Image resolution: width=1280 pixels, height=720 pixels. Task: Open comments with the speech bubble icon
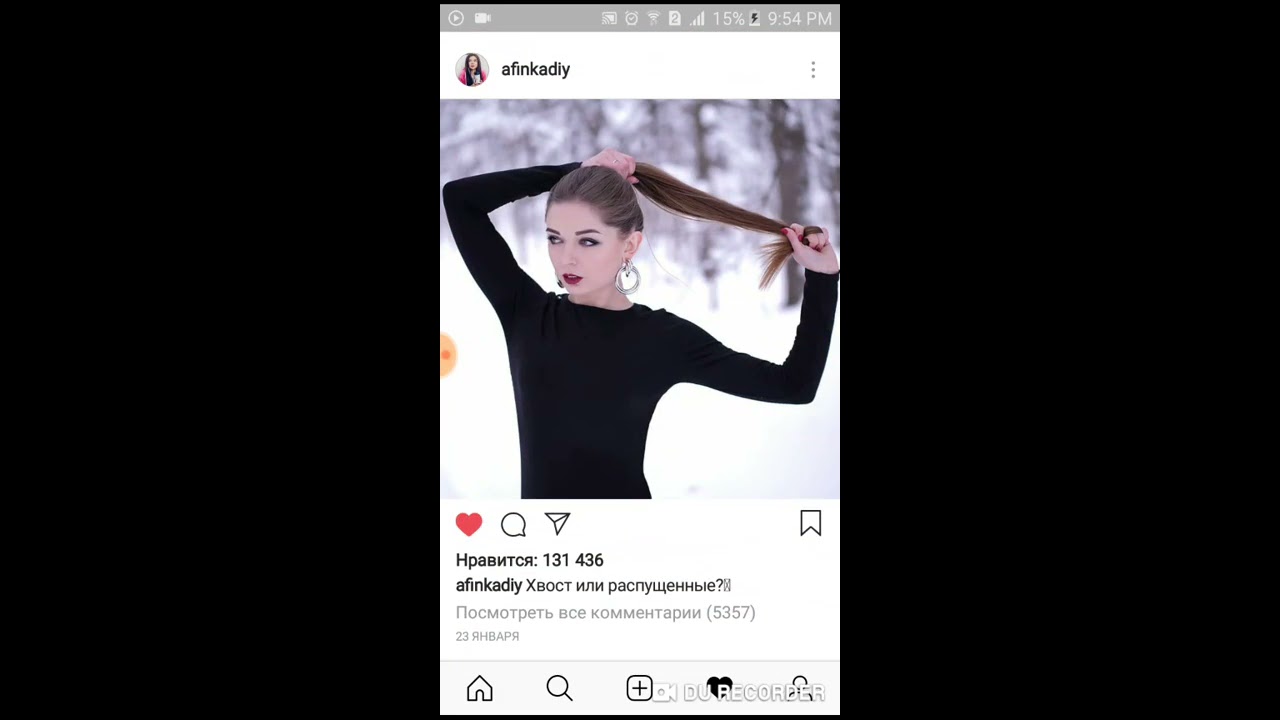513,524
